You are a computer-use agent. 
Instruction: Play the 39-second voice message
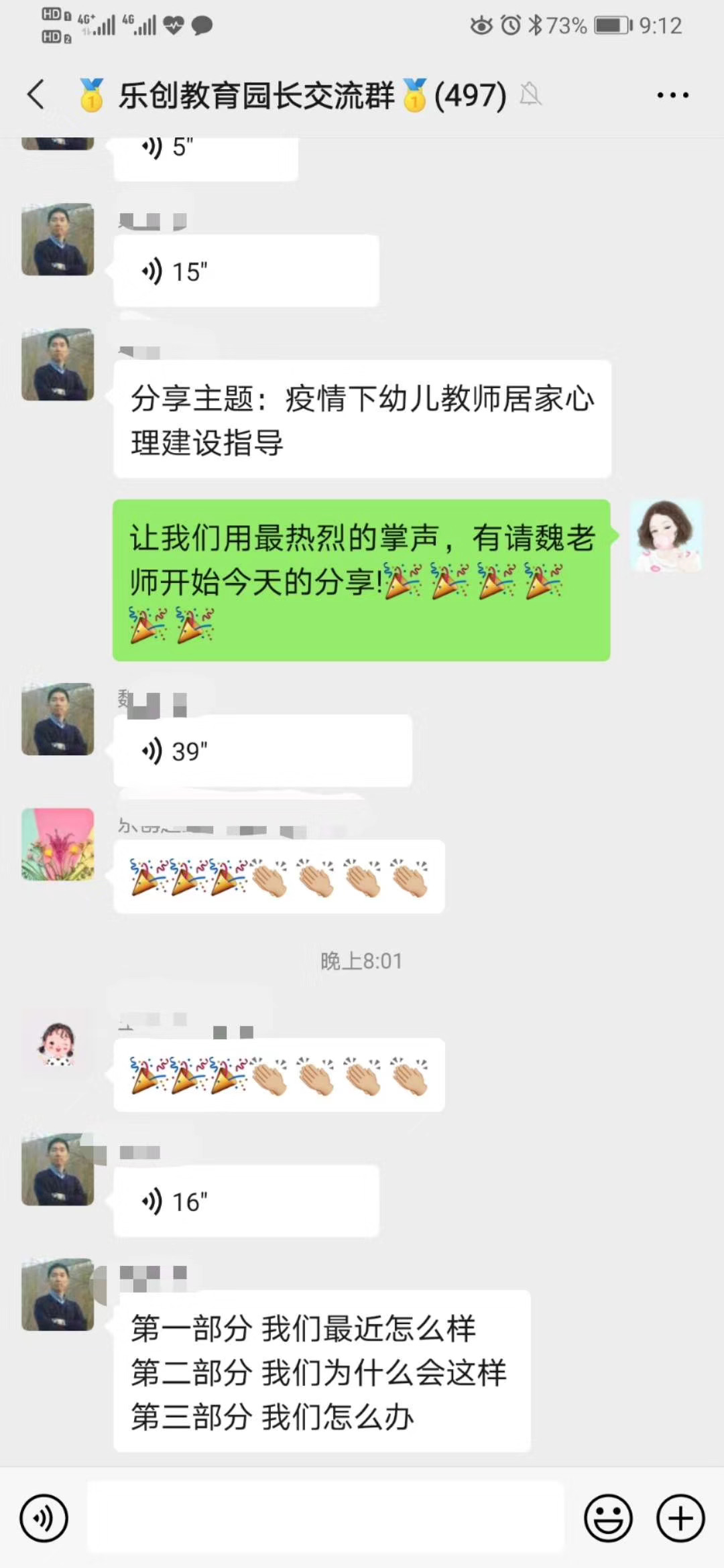[261, 751]
